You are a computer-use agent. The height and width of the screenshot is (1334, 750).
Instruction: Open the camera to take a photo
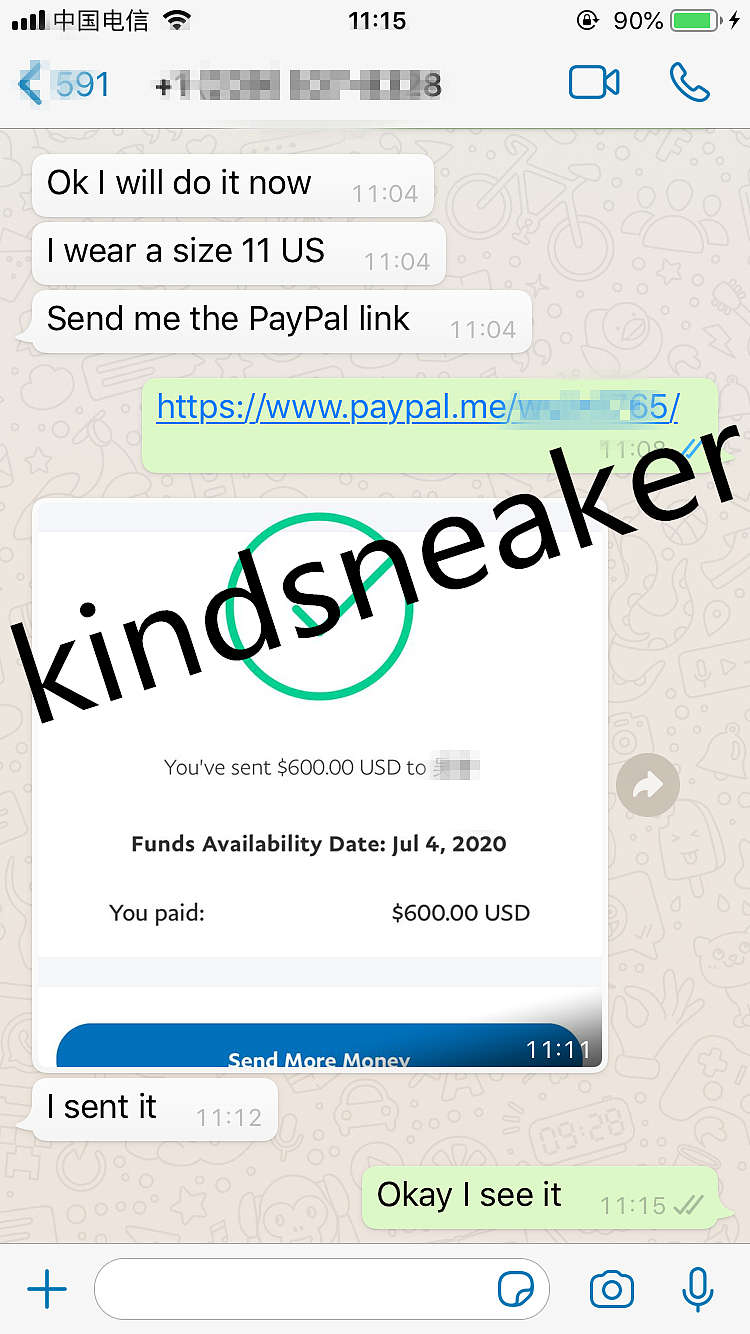click(x=612, y=1290)
